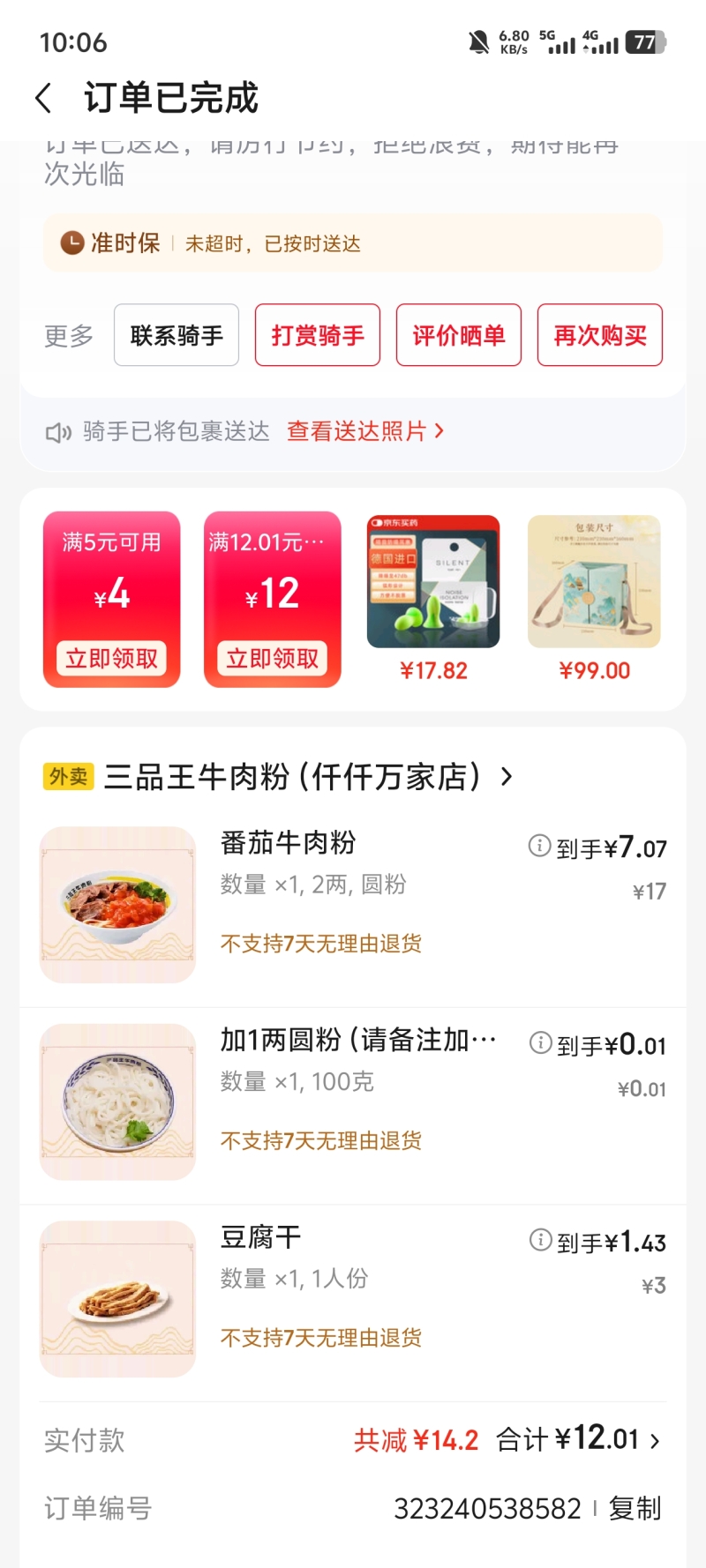Go back from the 订单已完成 page
Viewport: 706px width, 1568px height.
pos(43,98)
